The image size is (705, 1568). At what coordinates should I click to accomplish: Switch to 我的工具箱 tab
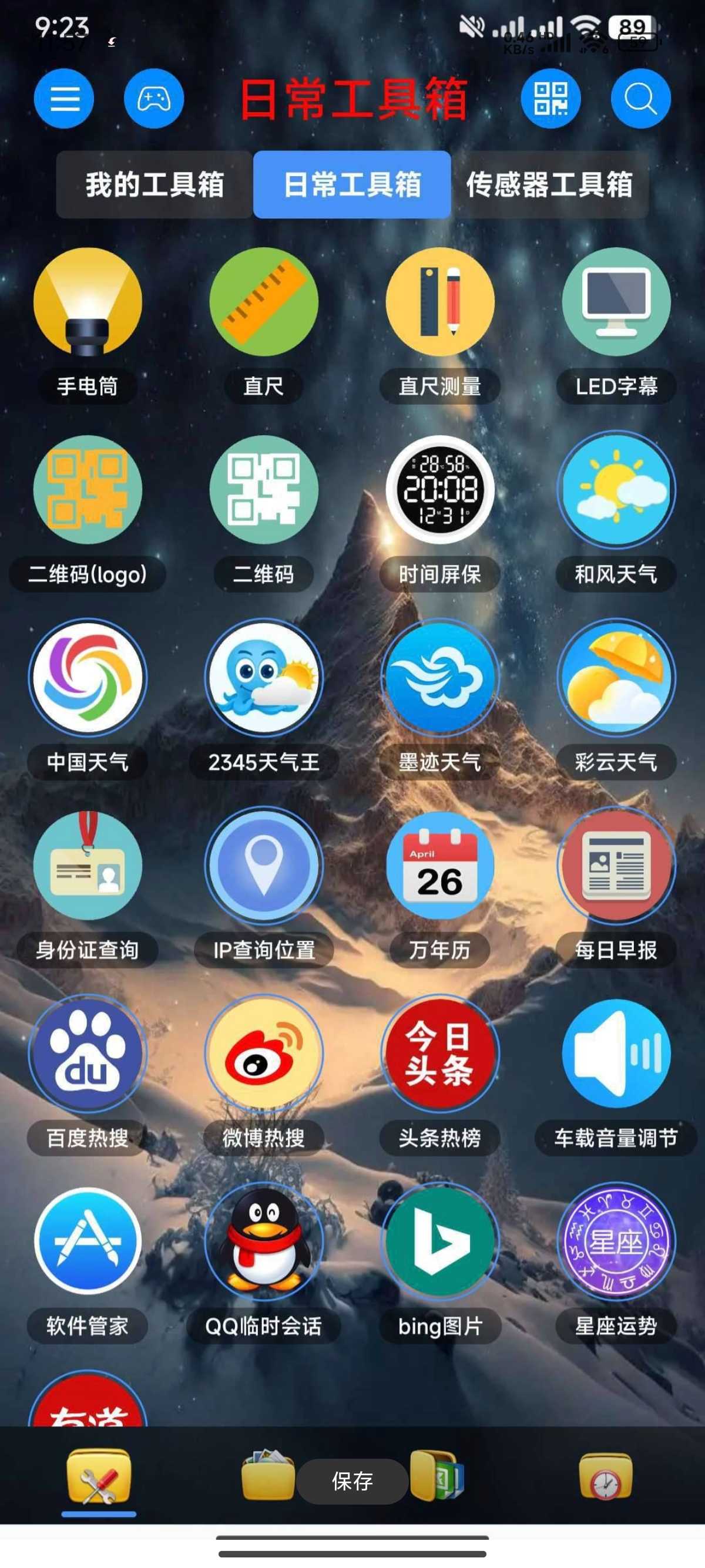[155, 184]
